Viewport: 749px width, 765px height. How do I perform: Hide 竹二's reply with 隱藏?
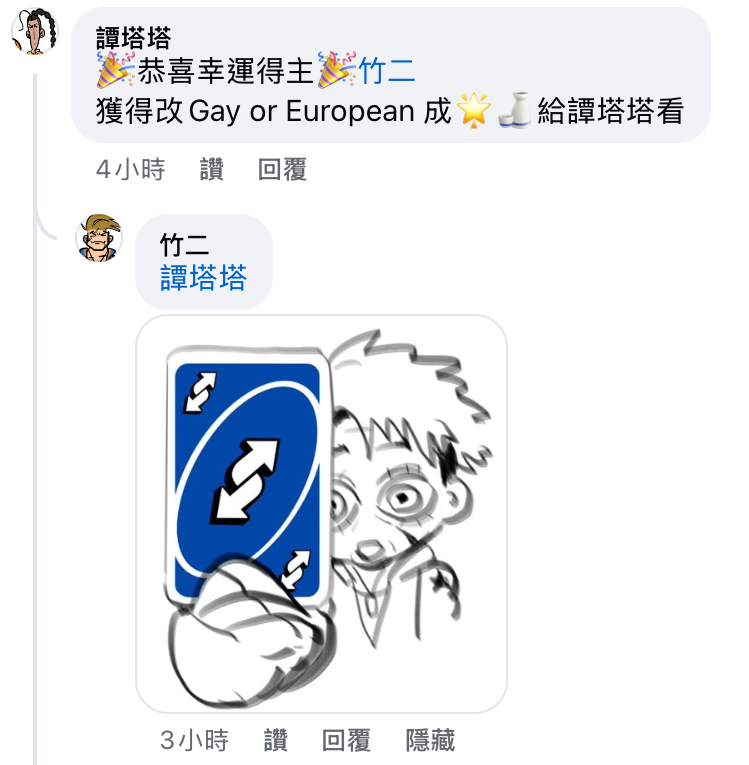(430, 741)
